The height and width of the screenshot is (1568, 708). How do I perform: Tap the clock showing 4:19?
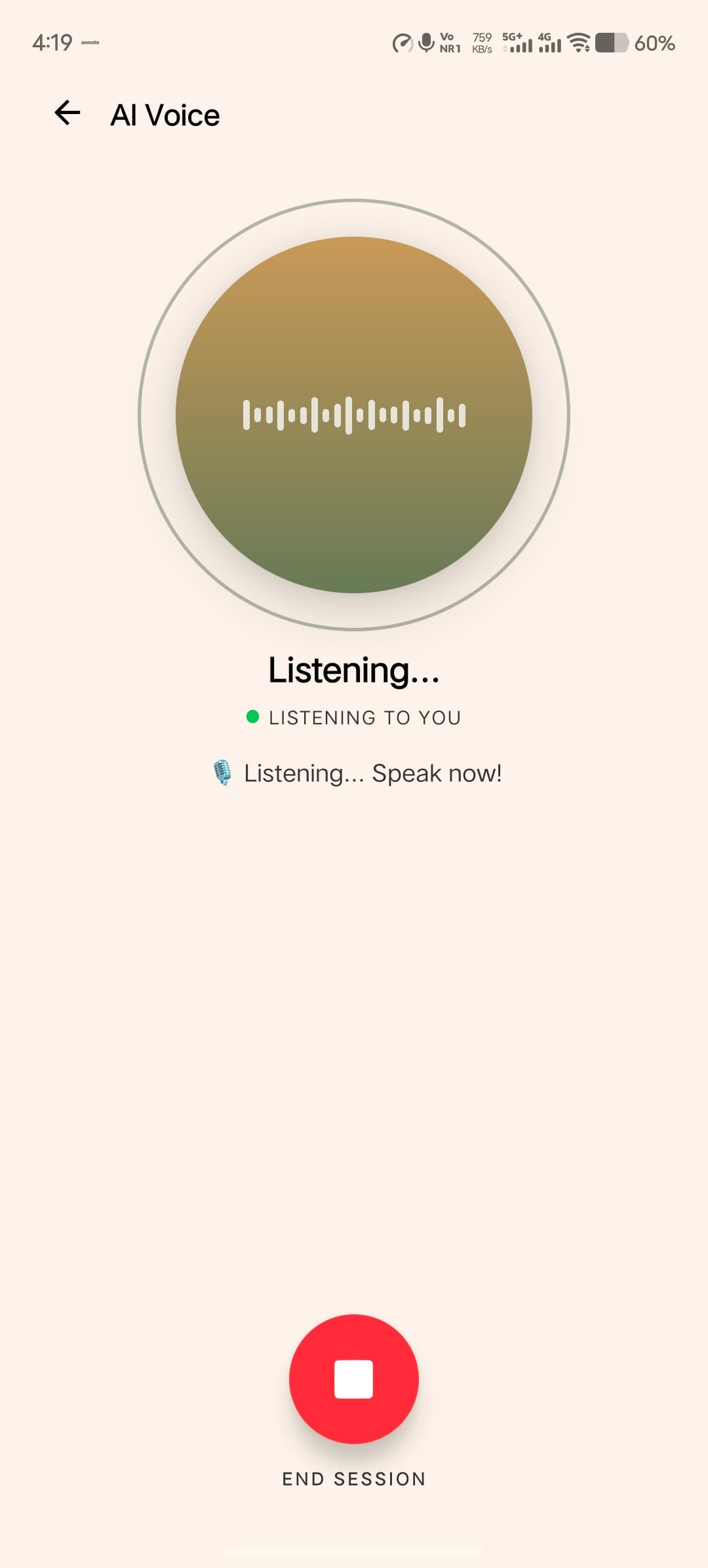tap(52, 42)
